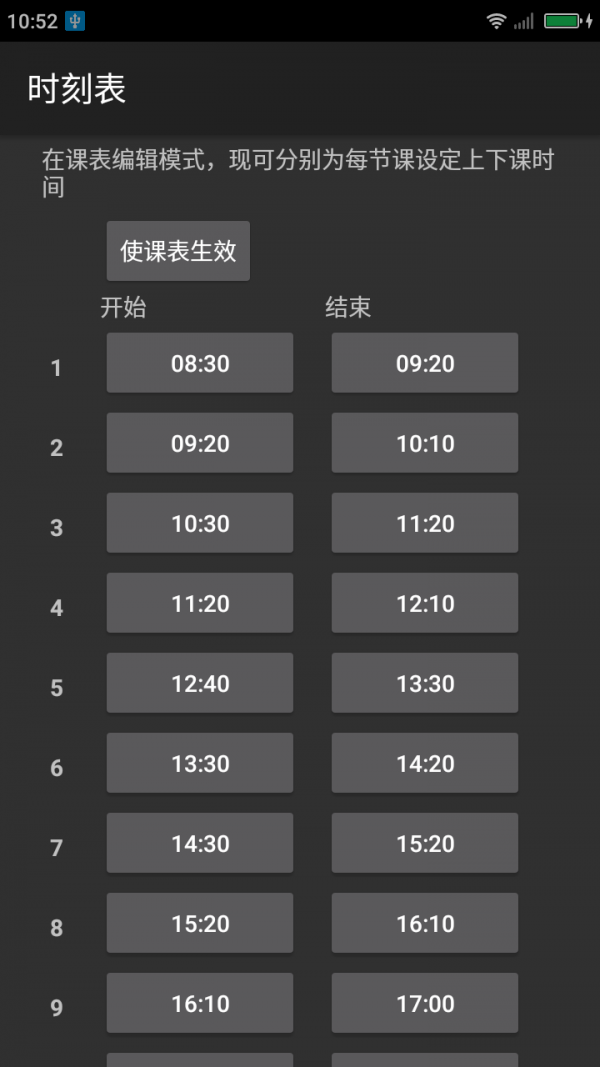The width and height of the screenshot is (600, 1067).
Task: Change period 2 end time 10:10
Action: [x=425, y=443]
